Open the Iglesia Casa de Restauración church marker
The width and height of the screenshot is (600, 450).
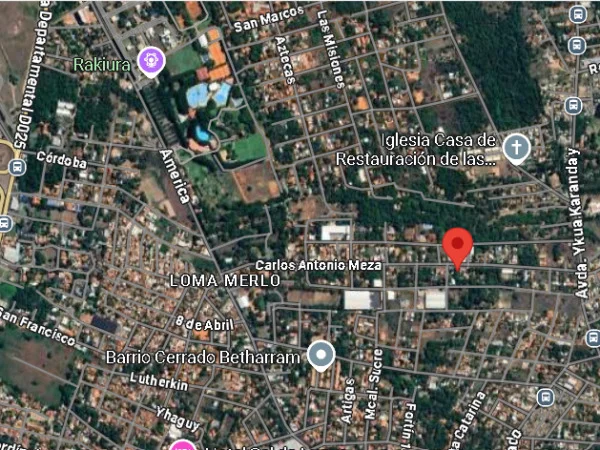coord(515,149)
